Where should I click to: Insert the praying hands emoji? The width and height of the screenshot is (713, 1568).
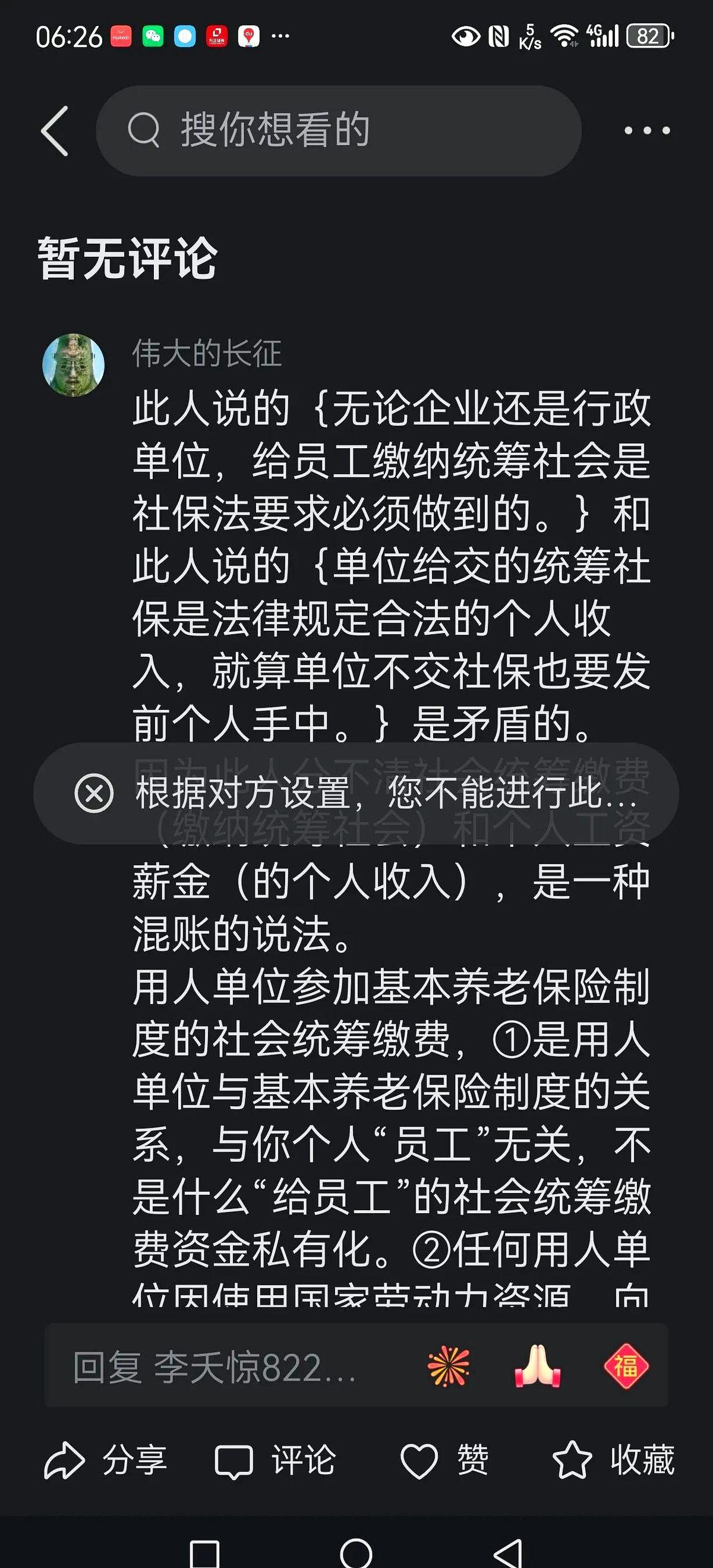click(537, 1367)
